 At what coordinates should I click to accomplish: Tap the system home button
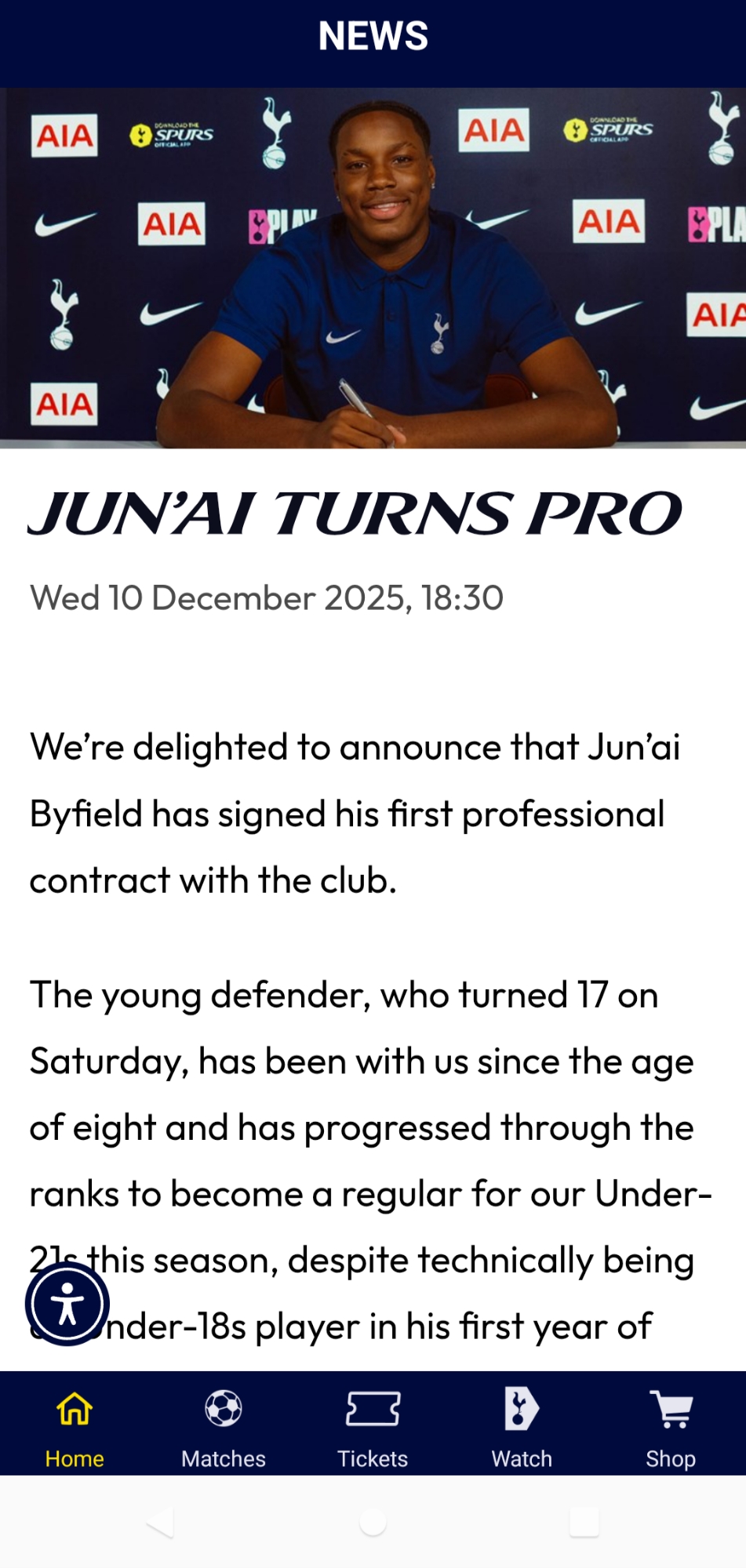pyautogui.click(x=373, y=1523)
